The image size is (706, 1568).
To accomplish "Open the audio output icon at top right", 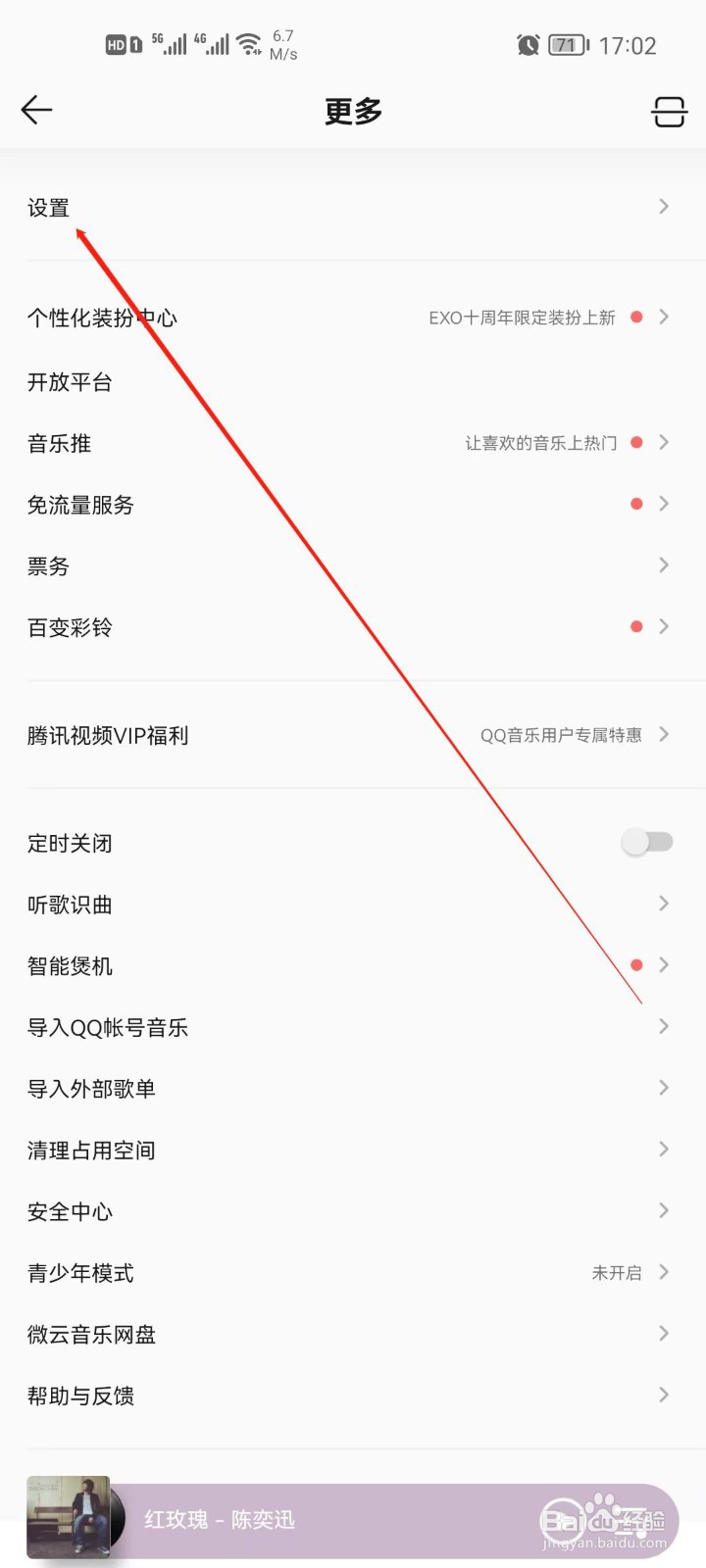I will pyautogui.click(x=670, y=112).
